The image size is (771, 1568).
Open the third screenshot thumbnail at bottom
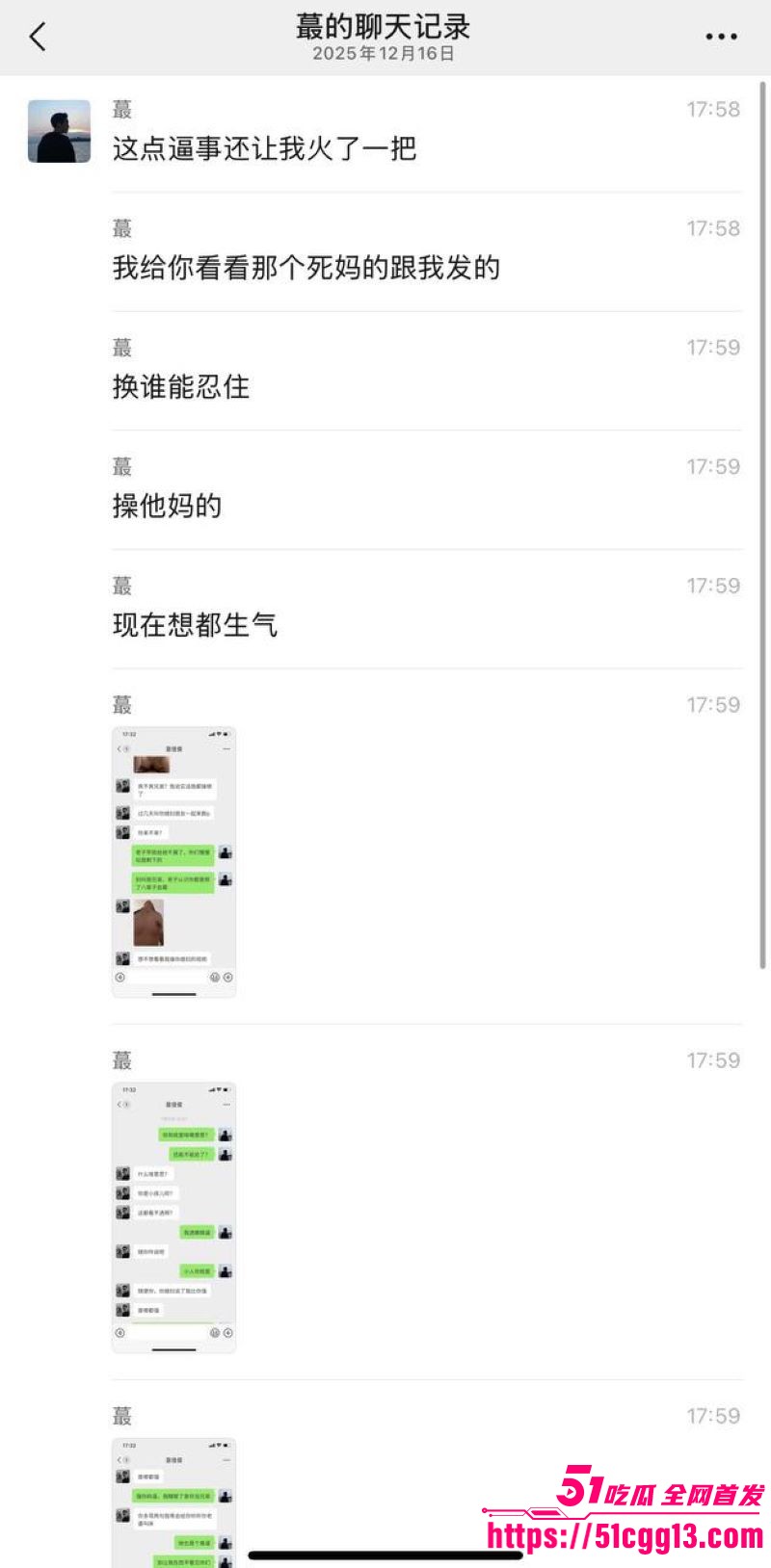[174, 1503]
